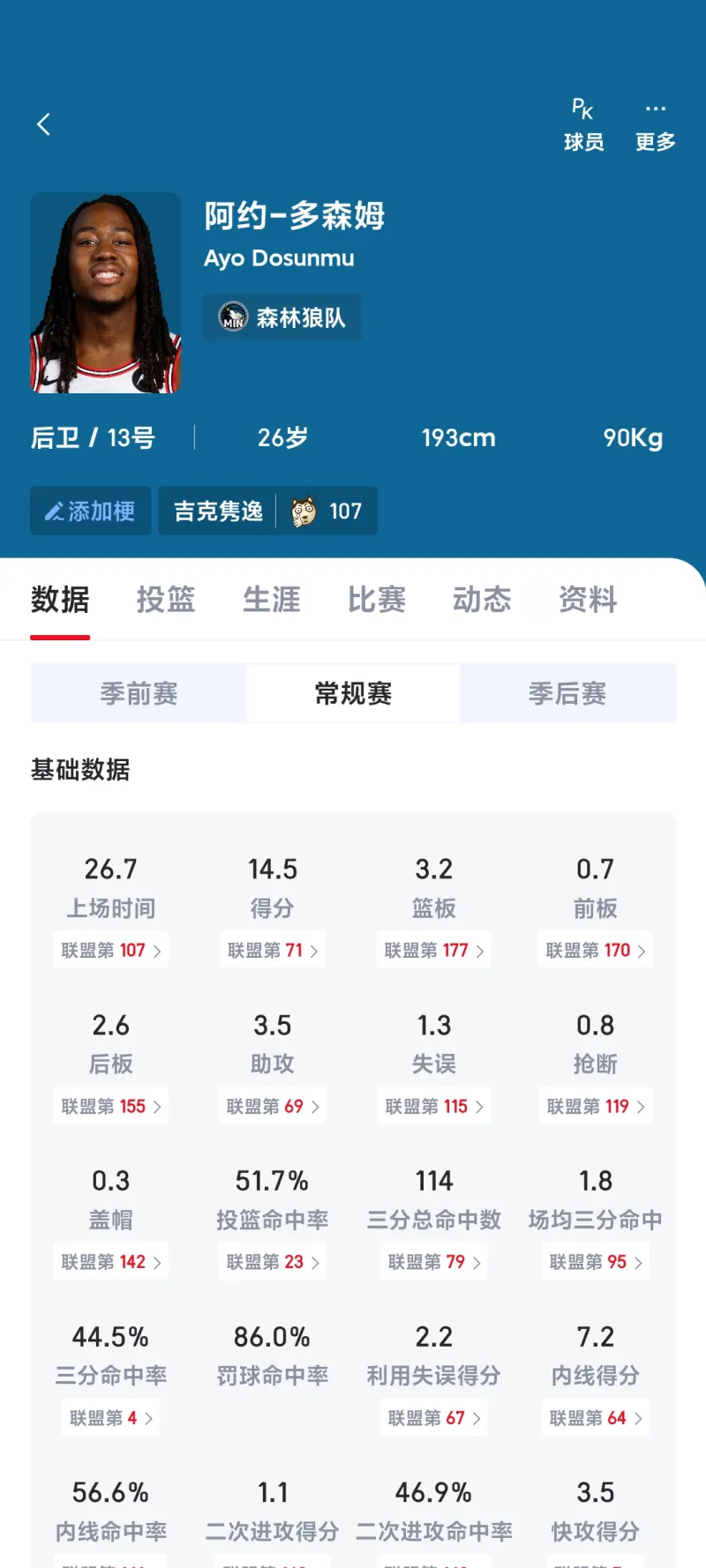
Task: Tap the 添加梗 button
Action: pyautogui.click(x=90, y=510)
